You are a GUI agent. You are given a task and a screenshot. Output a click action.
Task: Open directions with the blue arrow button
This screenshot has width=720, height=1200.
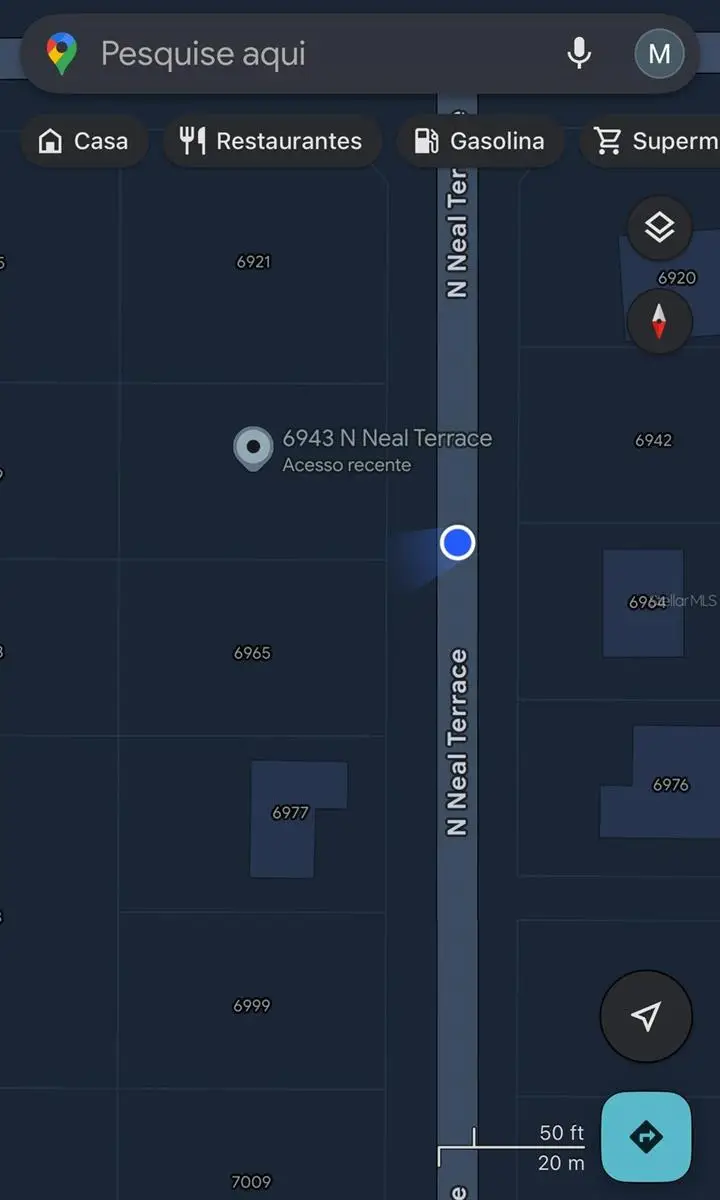point(646,1137)
